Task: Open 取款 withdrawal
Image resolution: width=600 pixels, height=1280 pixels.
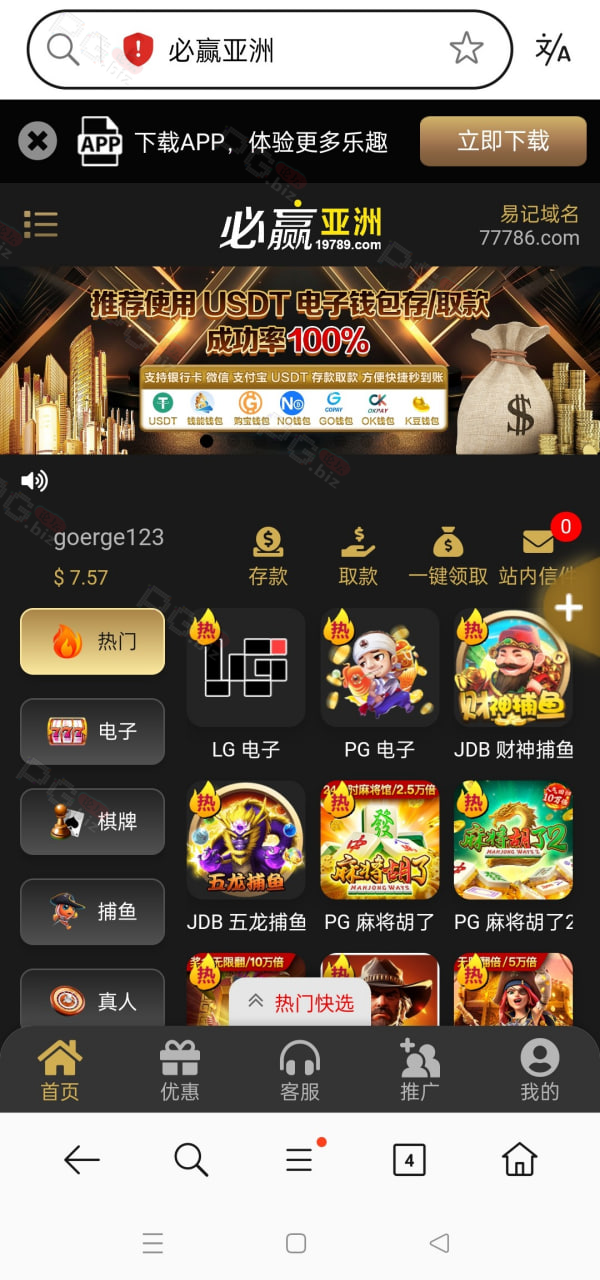Action: 358,556
